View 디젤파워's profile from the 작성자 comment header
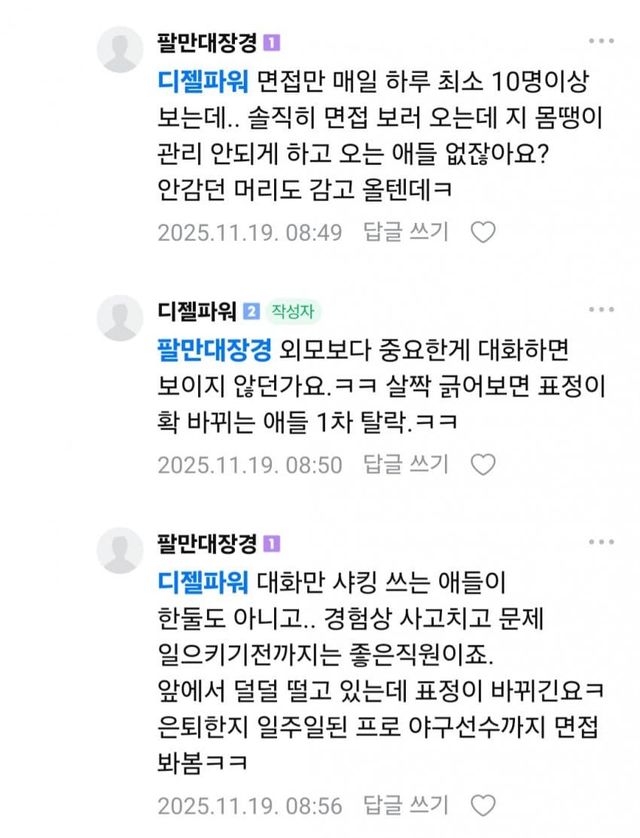 (x=194, y=310)
